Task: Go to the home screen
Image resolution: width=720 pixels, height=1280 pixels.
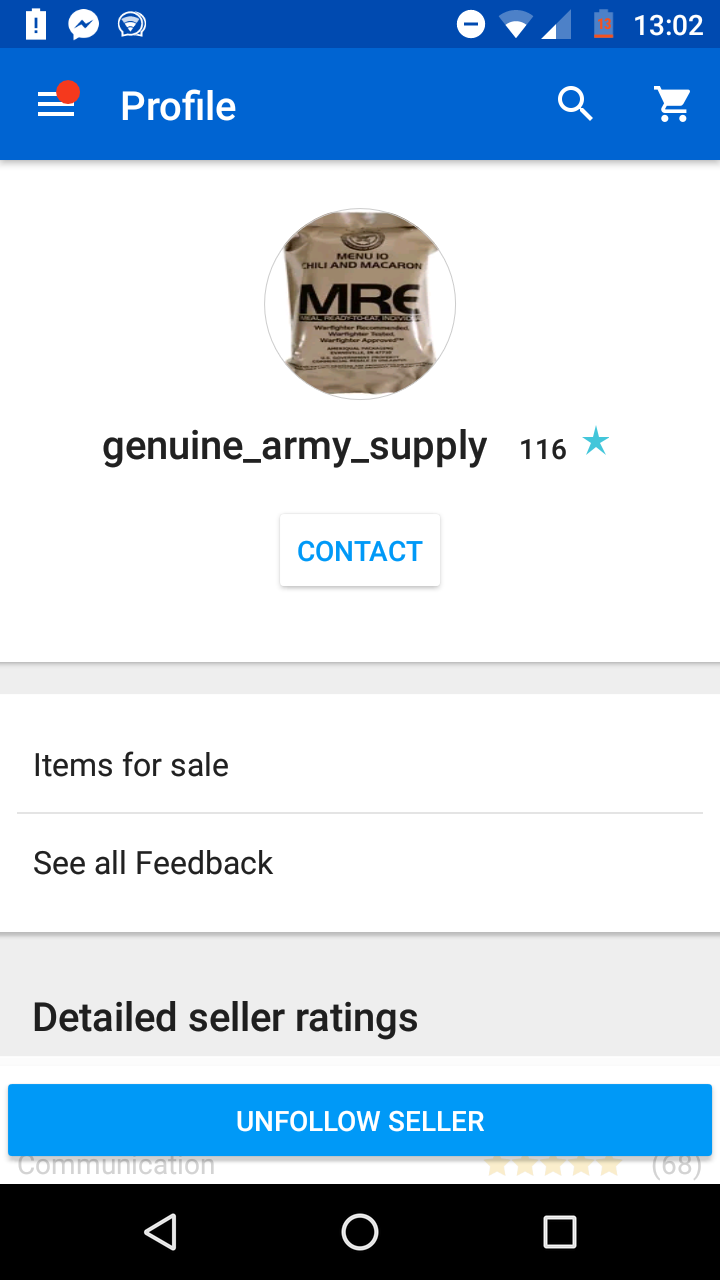Action: (x=360, y=1232)
